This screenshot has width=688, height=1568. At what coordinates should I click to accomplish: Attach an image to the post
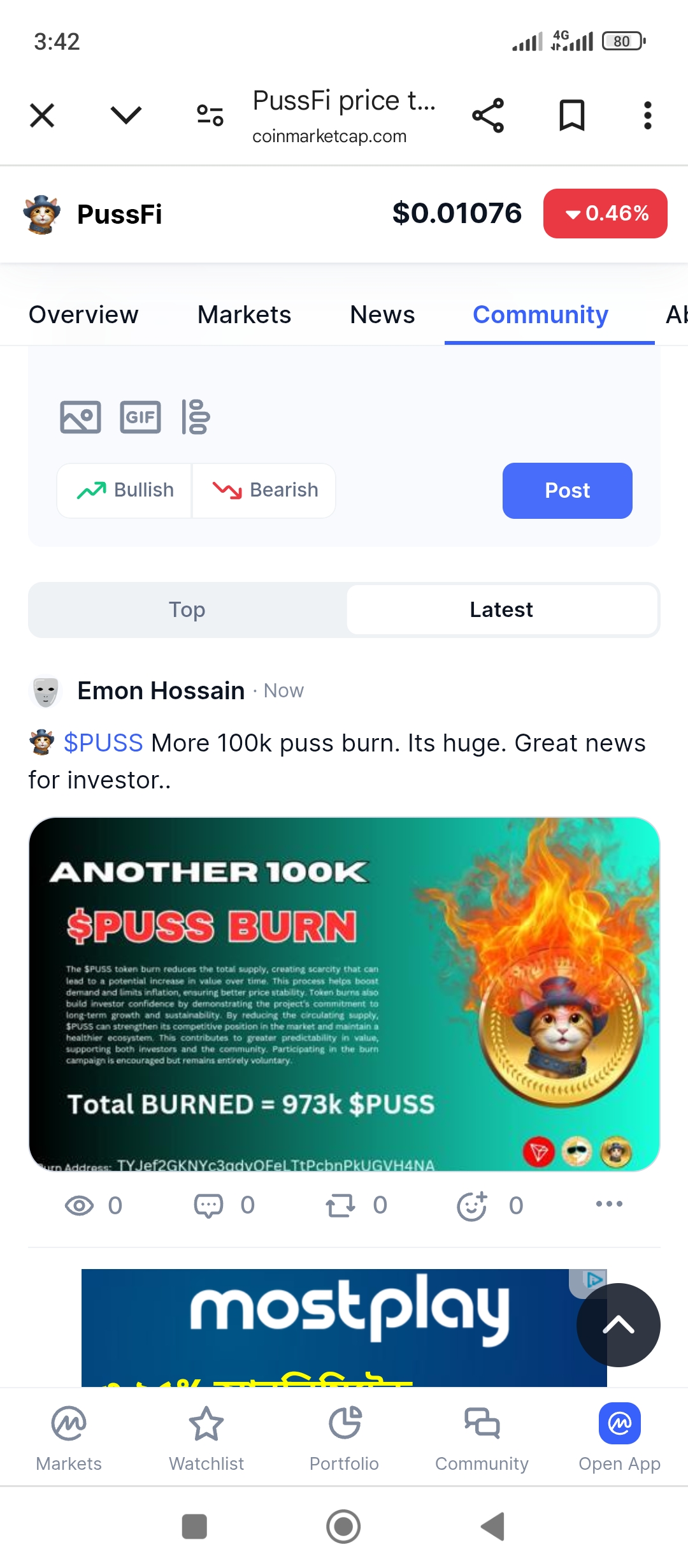(x=80, y=417)
